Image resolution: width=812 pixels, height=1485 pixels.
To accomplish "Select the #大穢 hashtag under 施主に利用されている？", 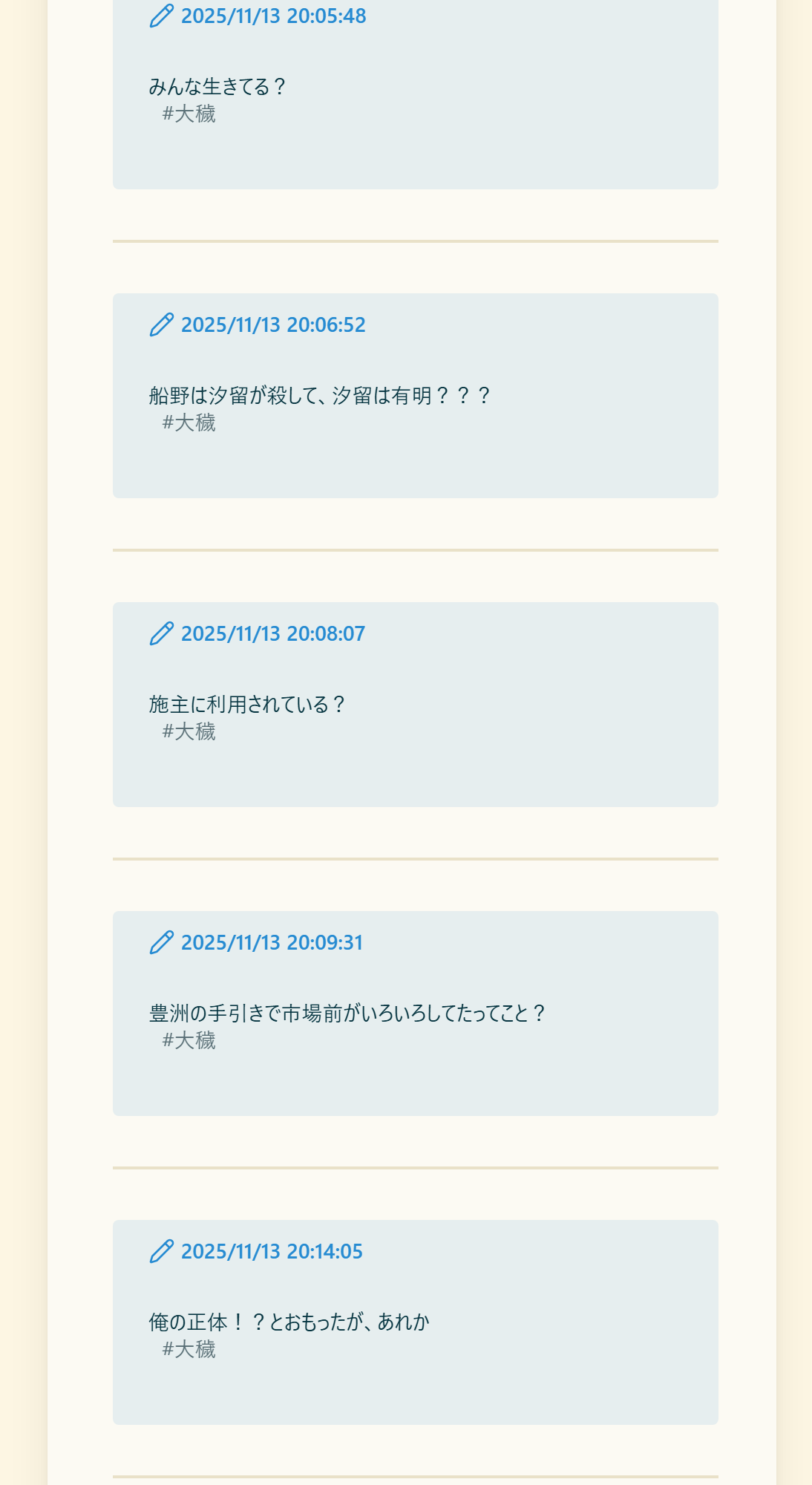I will click(189, 731).
